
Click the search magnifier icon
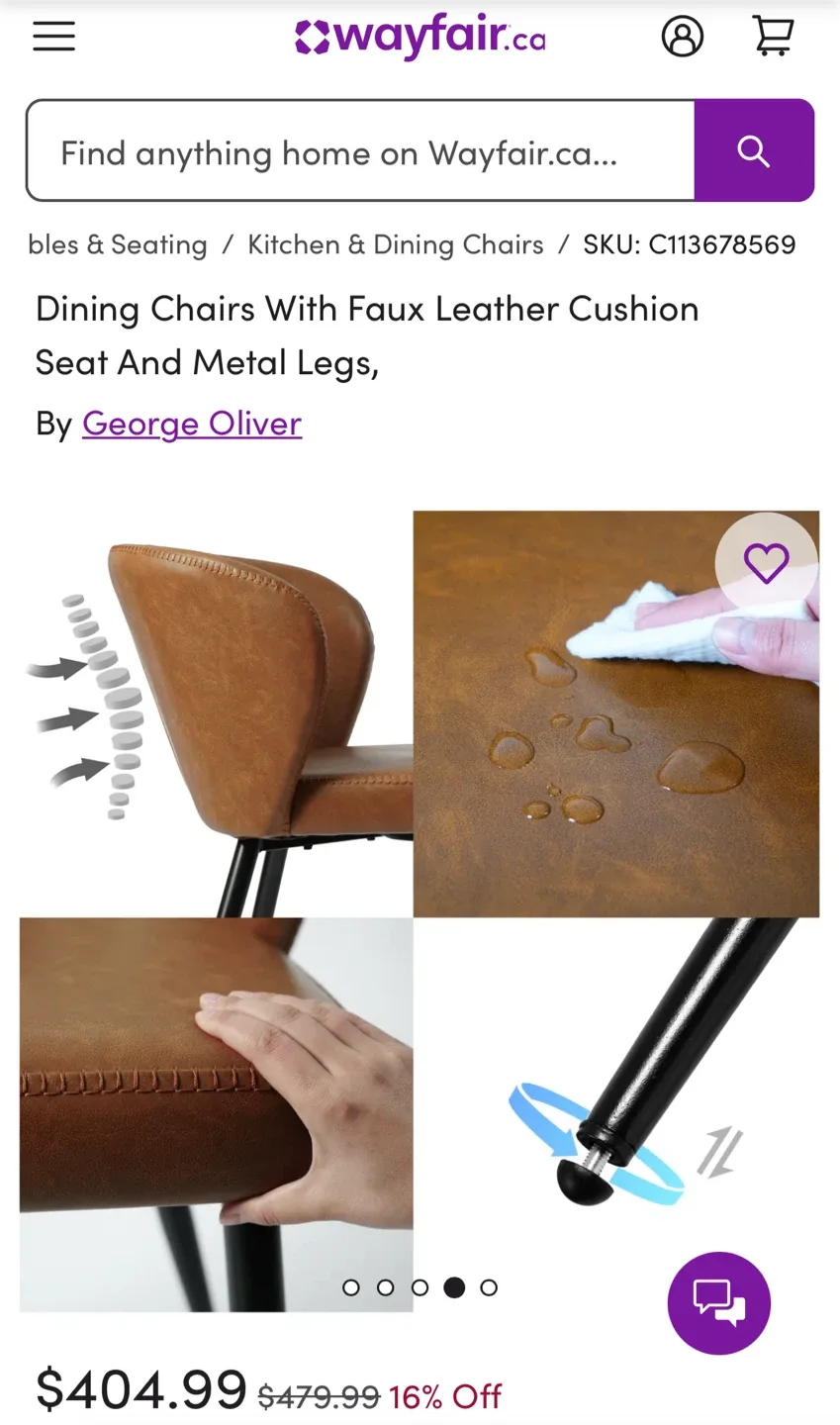pyautogui.click(x=754, y=150)
